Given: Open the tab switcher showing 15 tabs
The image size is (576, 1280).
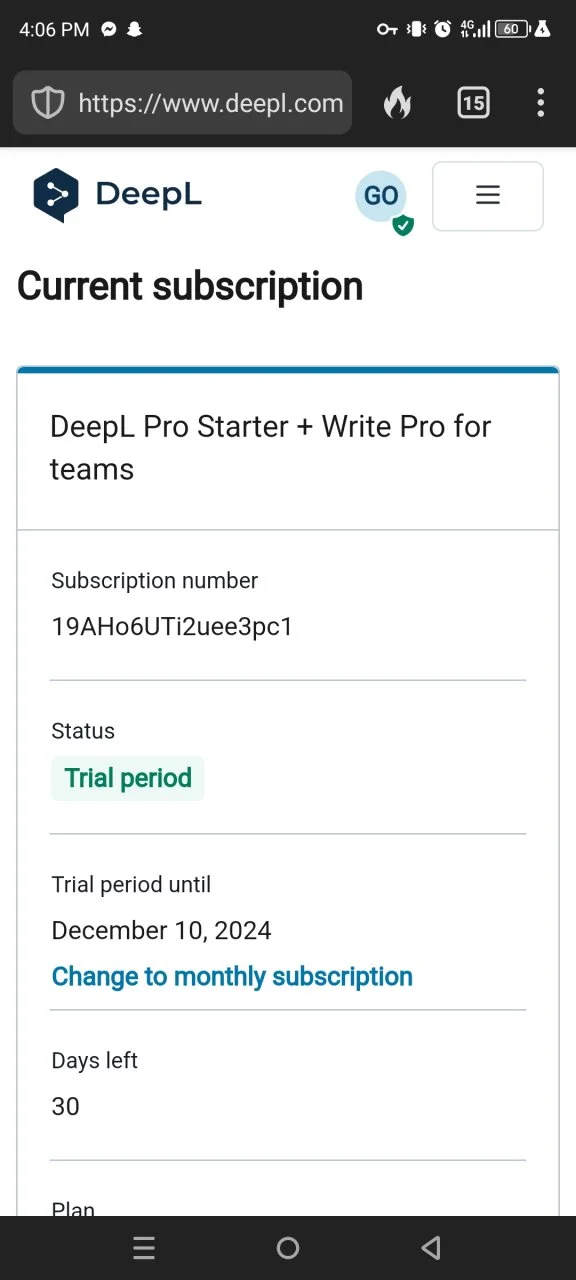Looking at the screenshot, I should (x=473, y=102).
